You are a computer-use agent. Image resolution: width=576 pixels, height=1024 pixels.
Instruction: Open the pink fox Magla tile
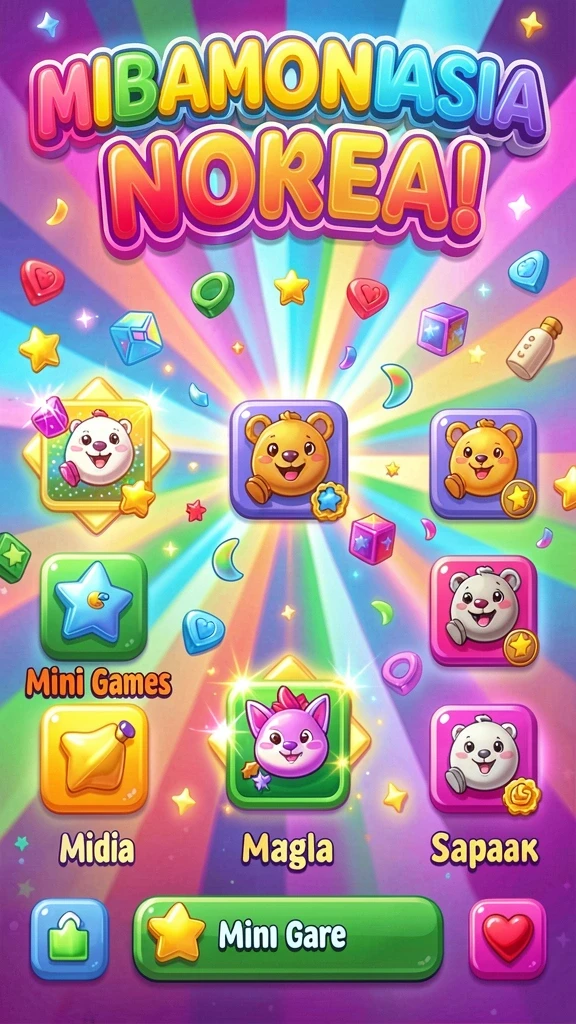click(x=288, y=743)
